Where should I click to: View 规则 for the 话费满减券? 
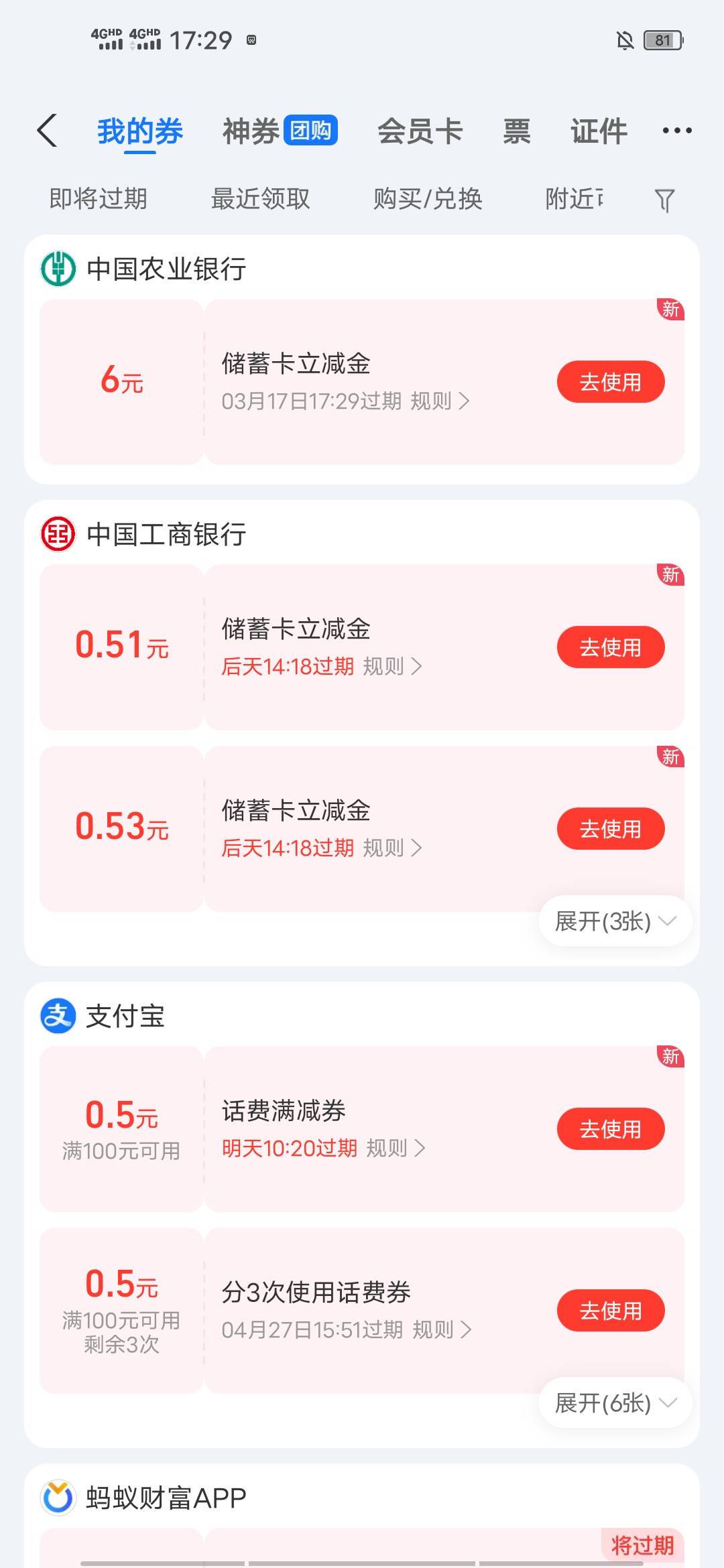[x=396, y=1149]
